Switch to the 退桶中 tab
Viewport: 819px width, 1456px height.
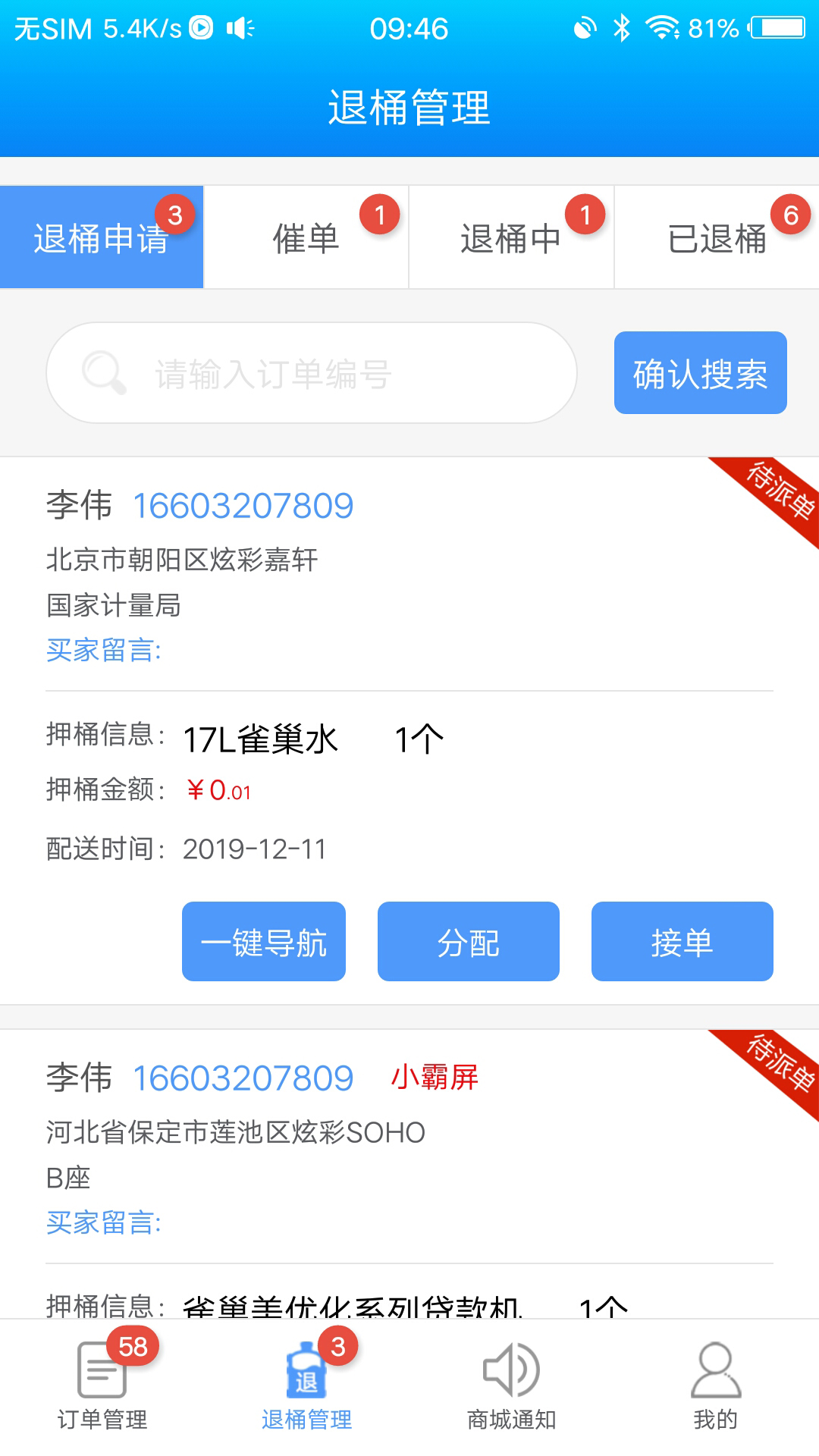tap(511, 238)
